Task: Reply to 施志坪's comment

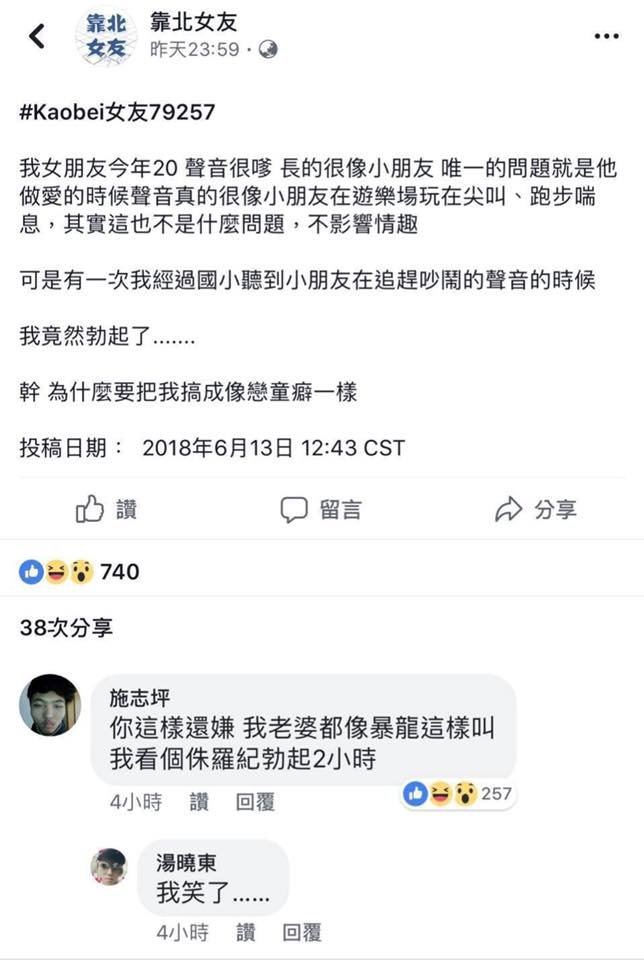Action: pyautogui.click(x=255, y=802)
